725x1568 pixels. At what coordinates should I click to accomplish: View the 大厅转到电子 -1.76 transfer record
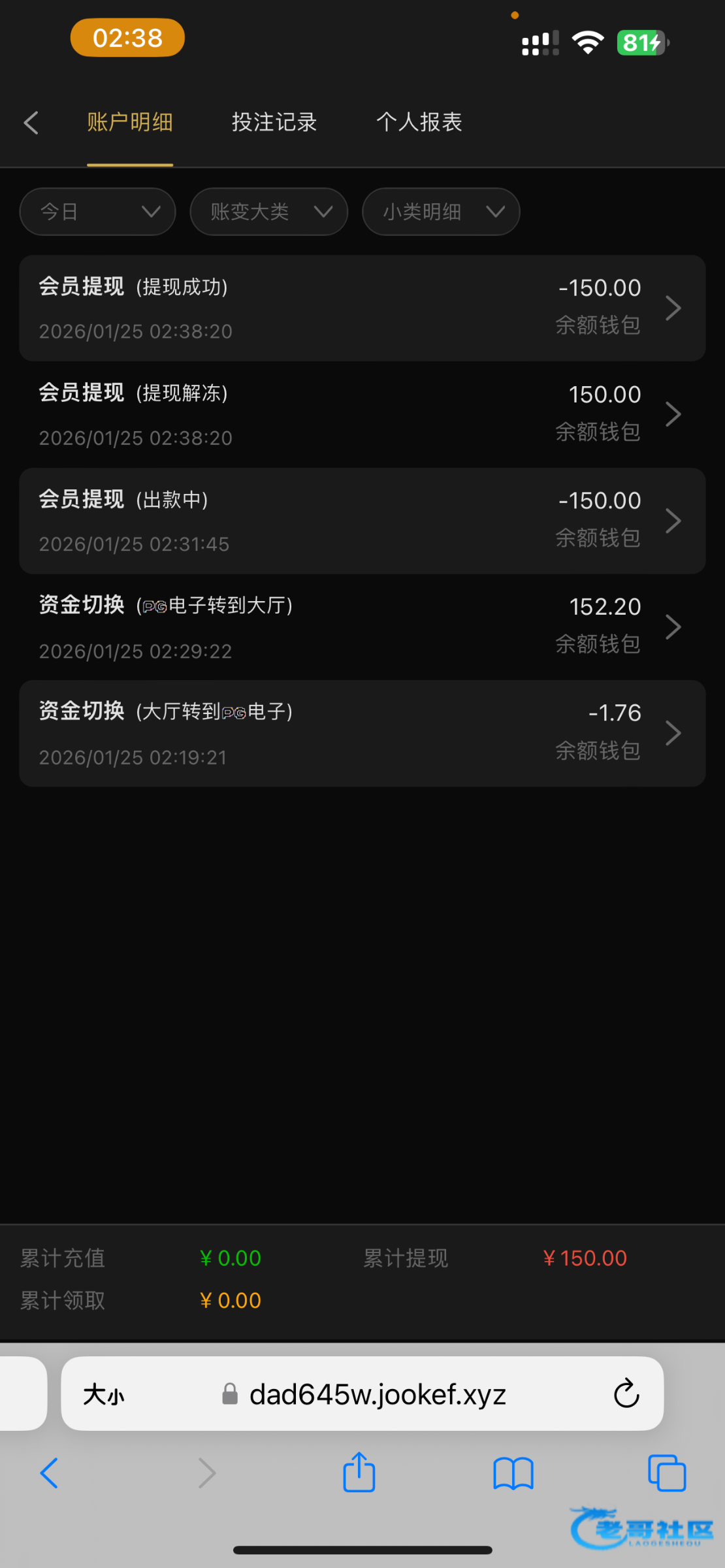tap(362, 734)
